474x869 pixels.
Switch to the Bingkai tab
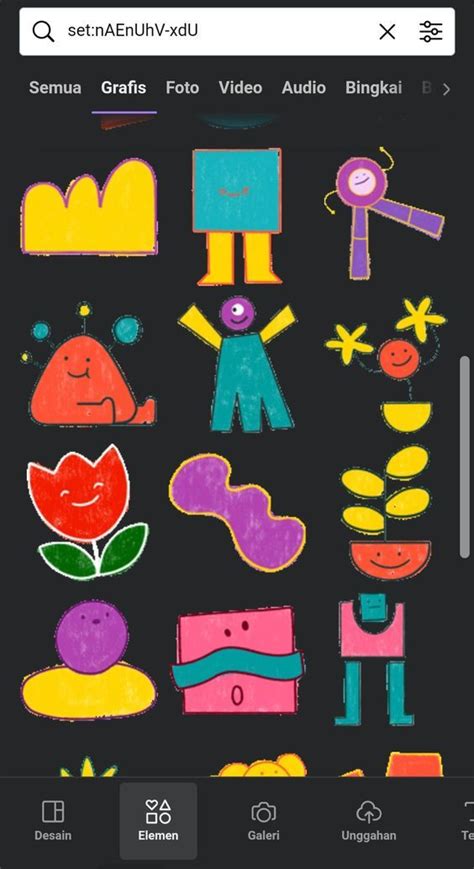click(x=374, y=88)
